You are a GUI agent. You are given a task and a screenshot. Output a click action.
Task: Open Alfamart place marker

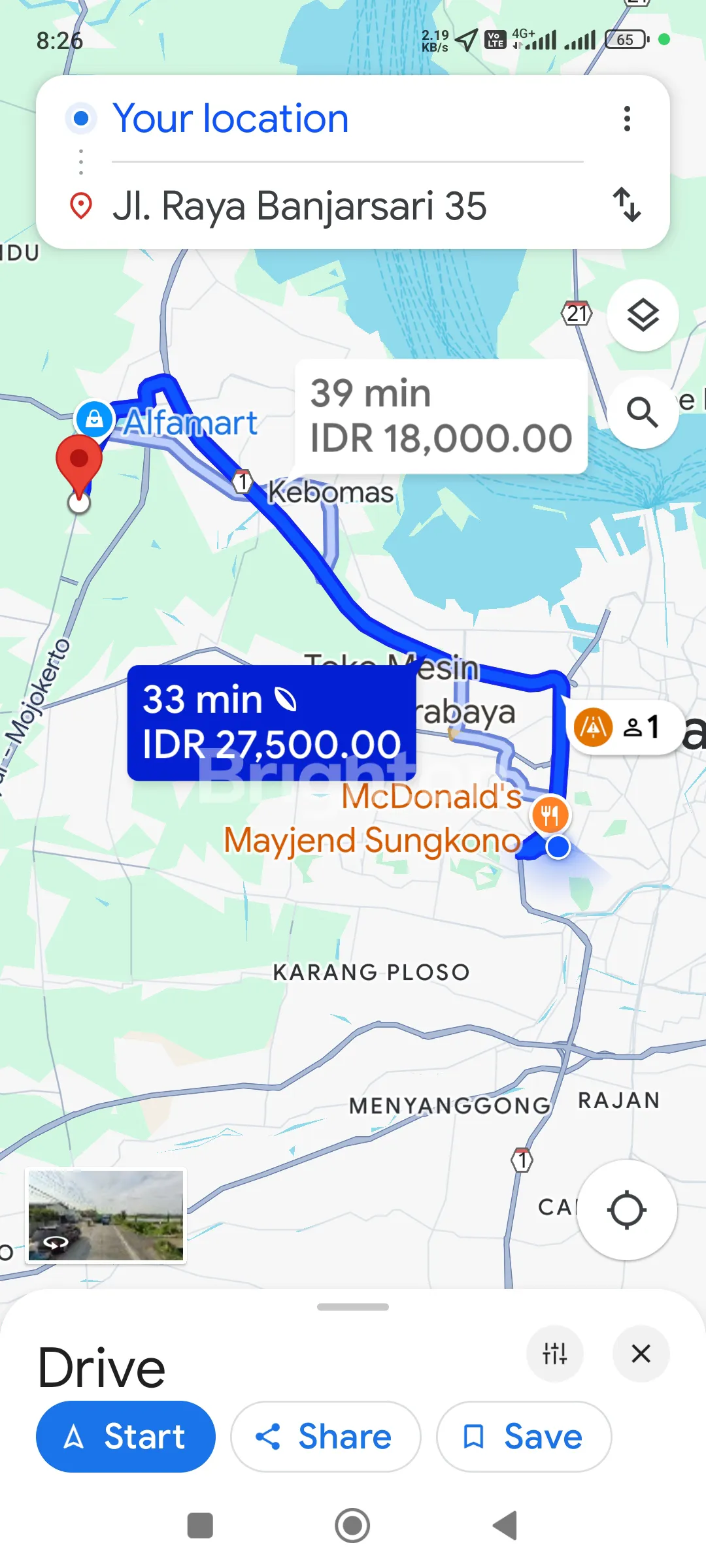(95, 418)
